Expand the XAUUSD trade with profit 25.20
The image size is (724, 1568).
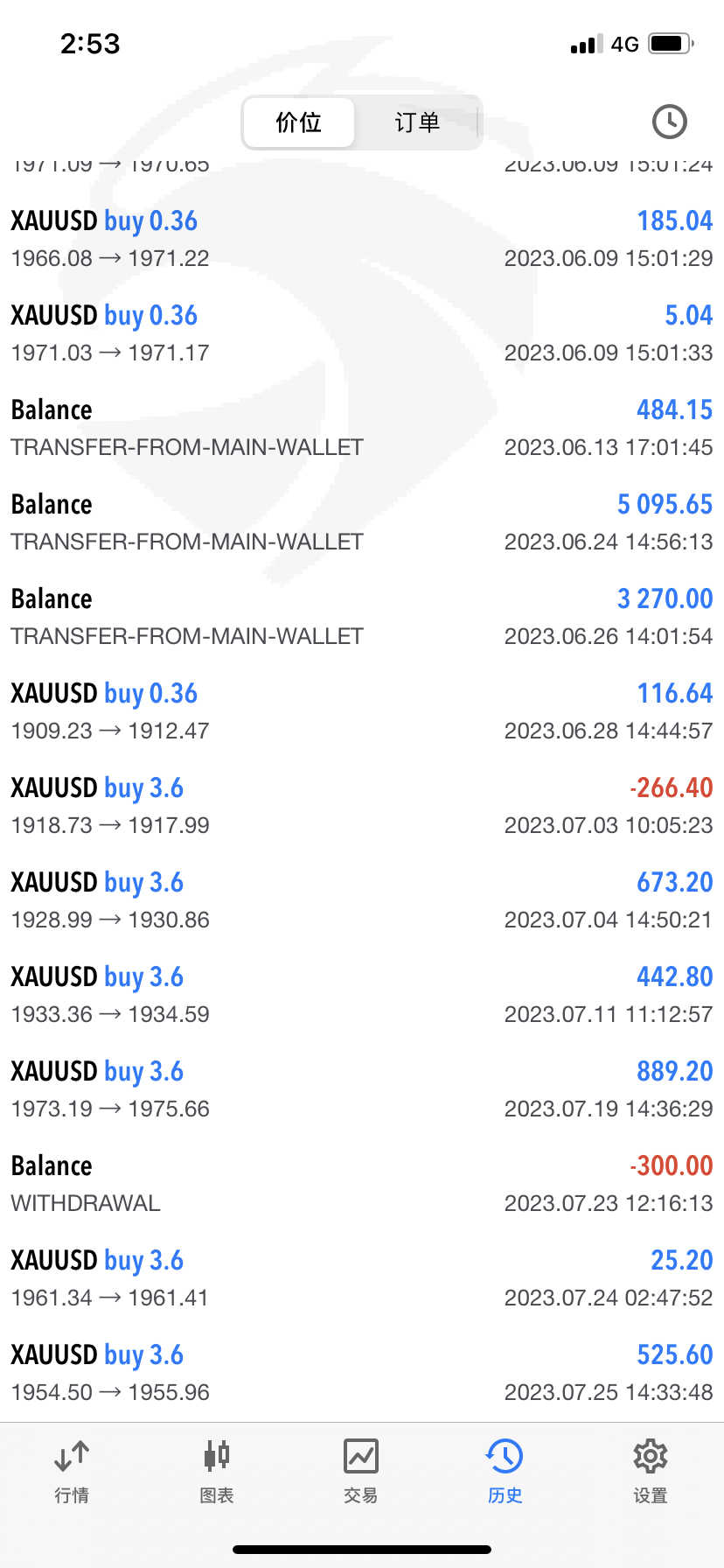[362, 1278]
